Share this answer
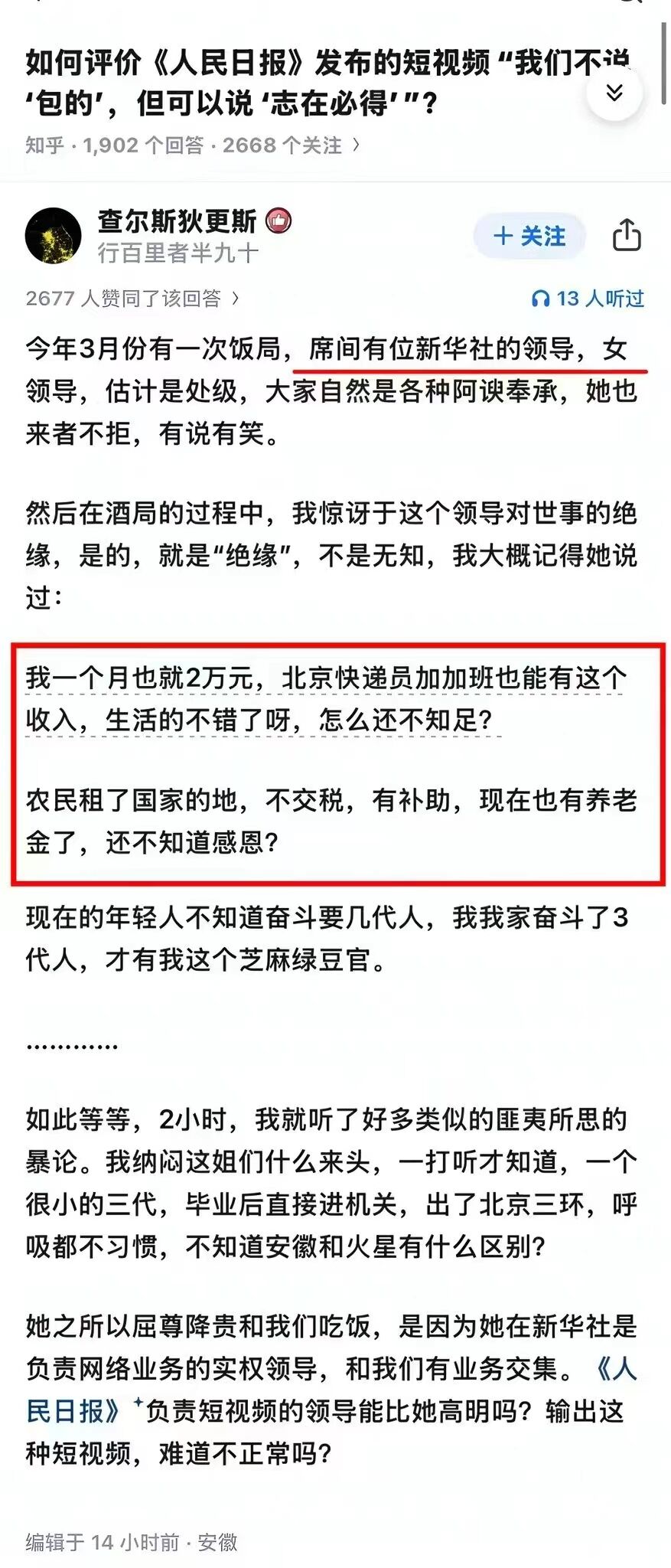Image resolution: width=671 pixels, height=1568 pixels. [626, 235]
